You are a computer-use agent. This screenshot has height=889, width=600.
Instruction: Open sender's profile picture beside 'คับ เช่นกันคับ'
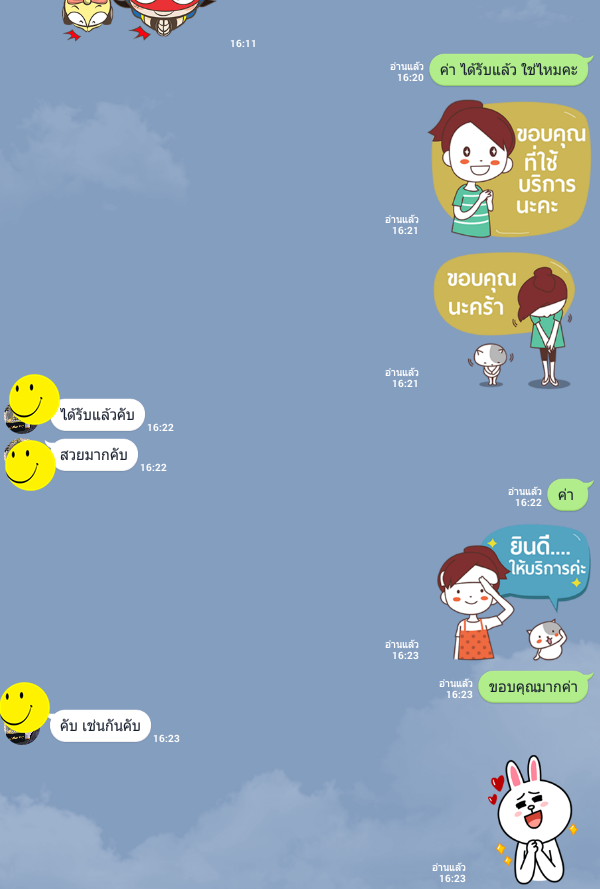click(23, 713)
